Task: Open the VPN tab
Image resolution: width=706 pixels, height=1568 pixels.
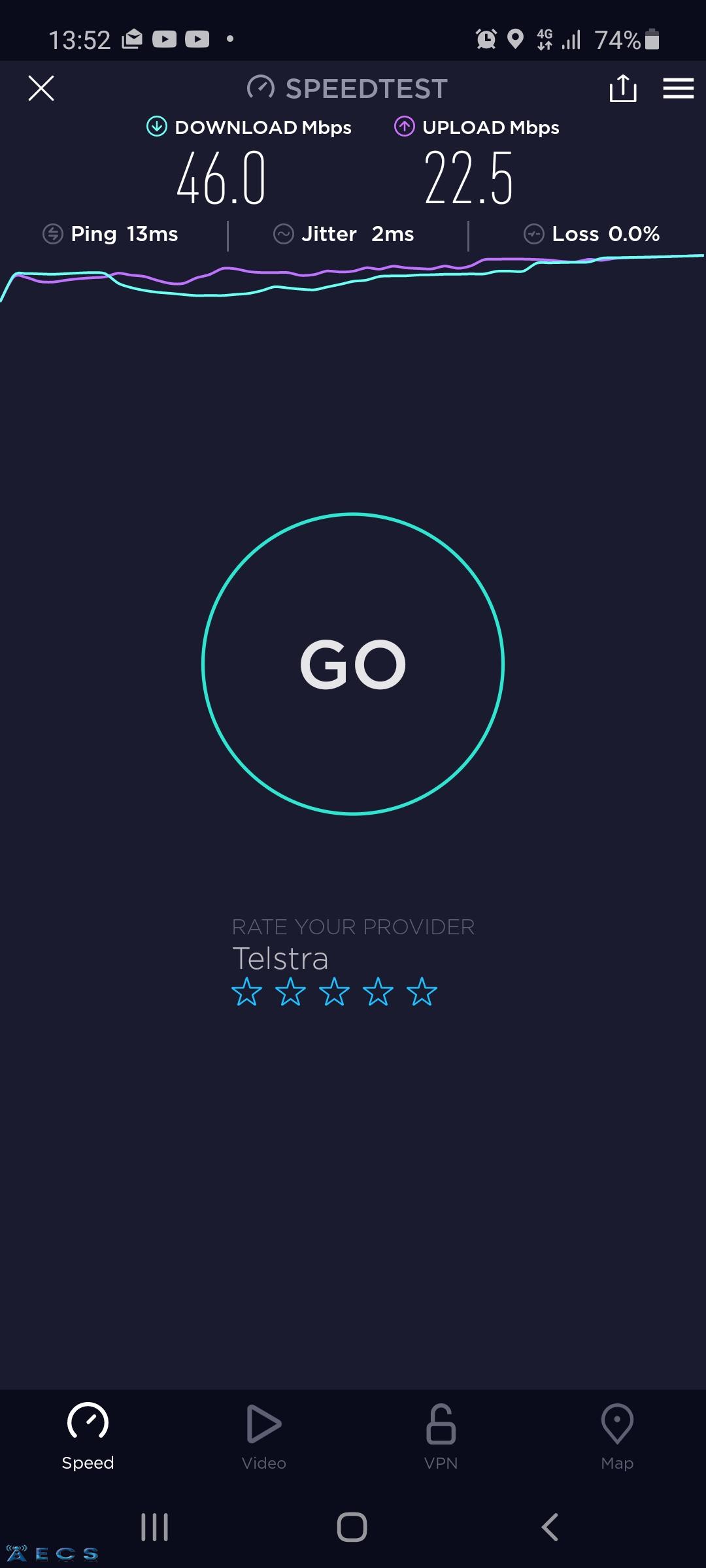Action: pos(441,1437)
